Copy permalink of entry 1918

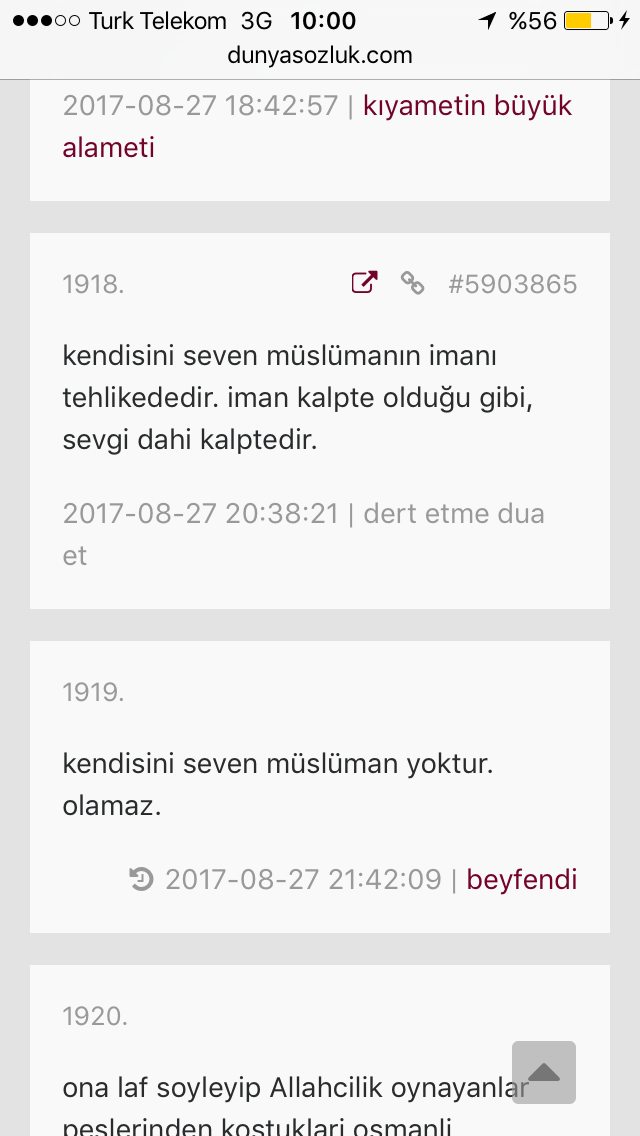412,283
